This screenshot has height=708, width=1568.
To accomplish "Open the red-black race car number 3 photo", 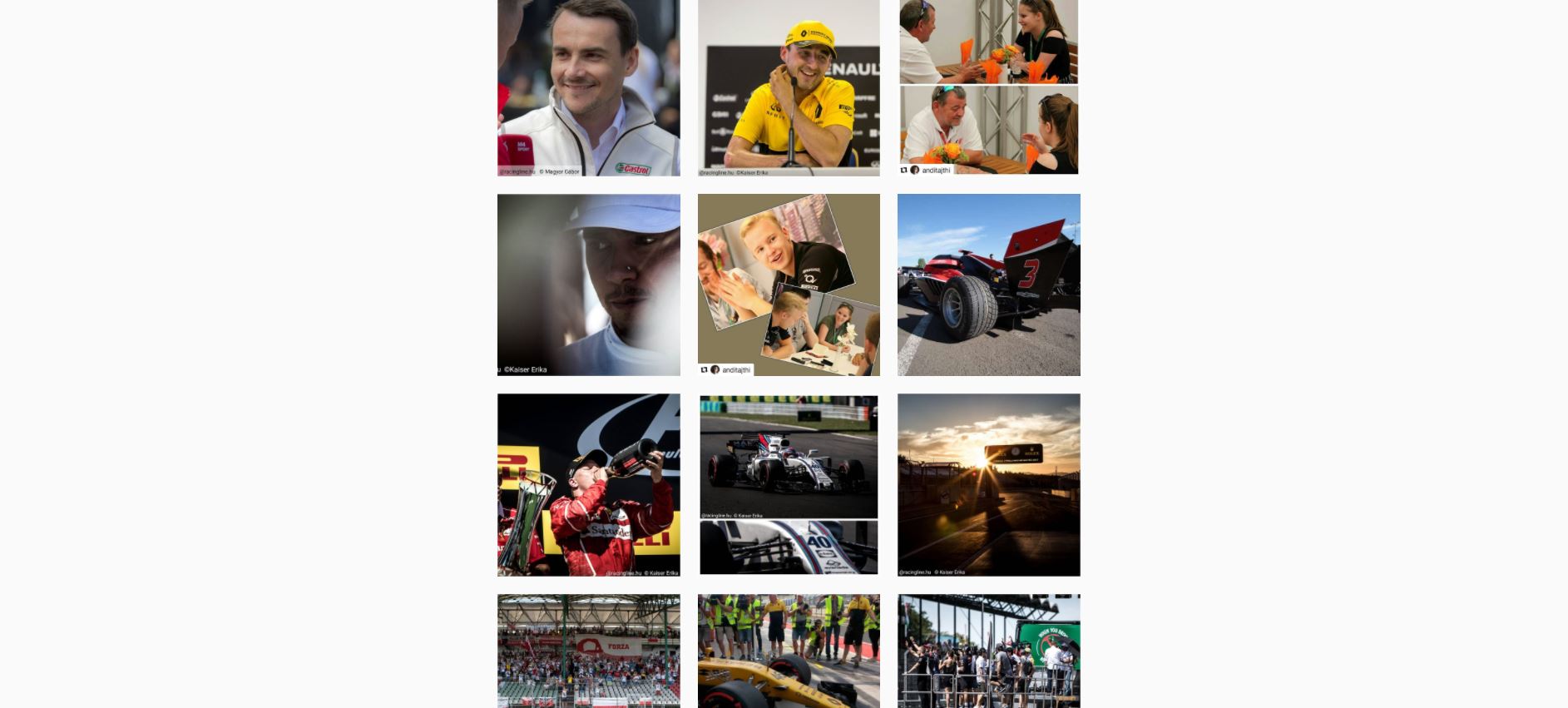I will click(x=988, y=285).
